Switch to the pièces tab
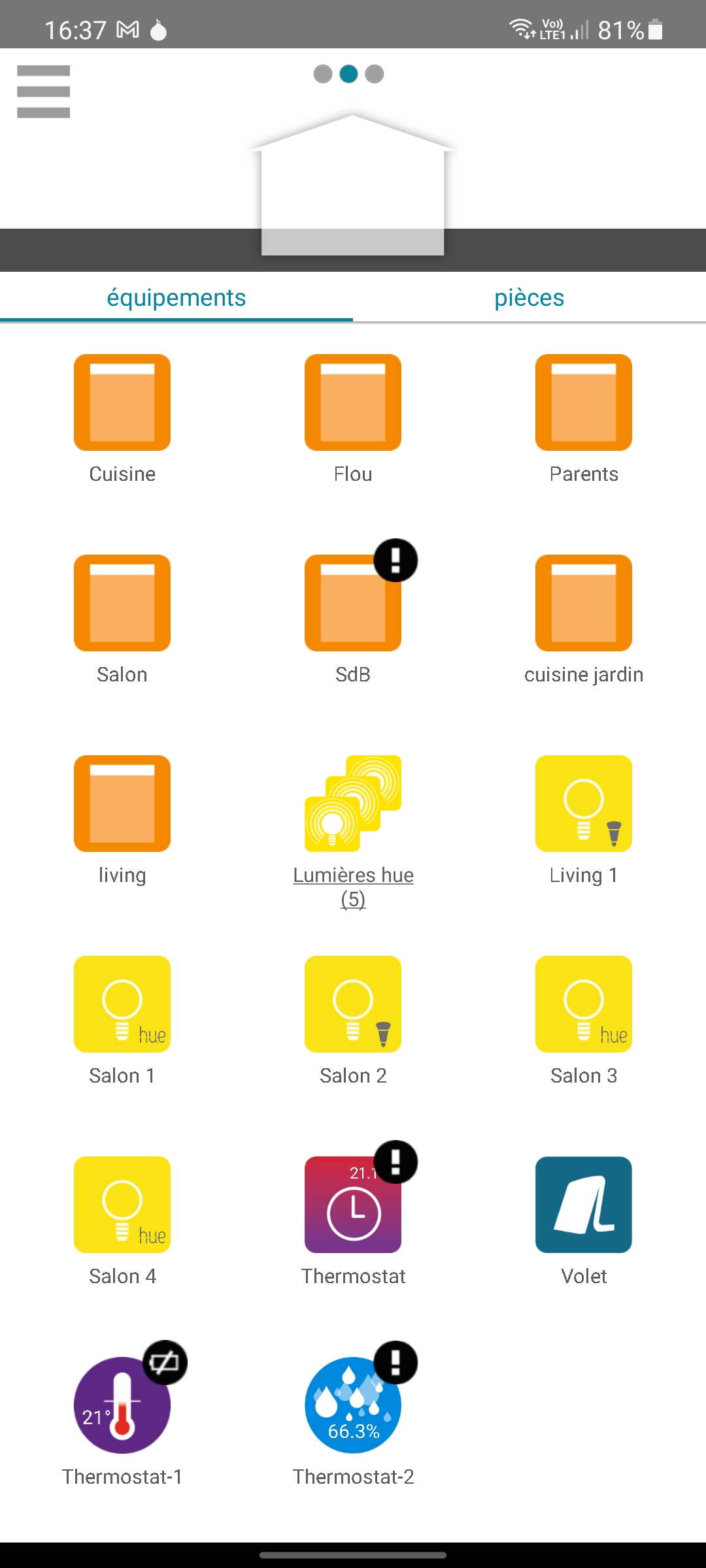Viewport: 706px width, 1568px height. (529, 298)
